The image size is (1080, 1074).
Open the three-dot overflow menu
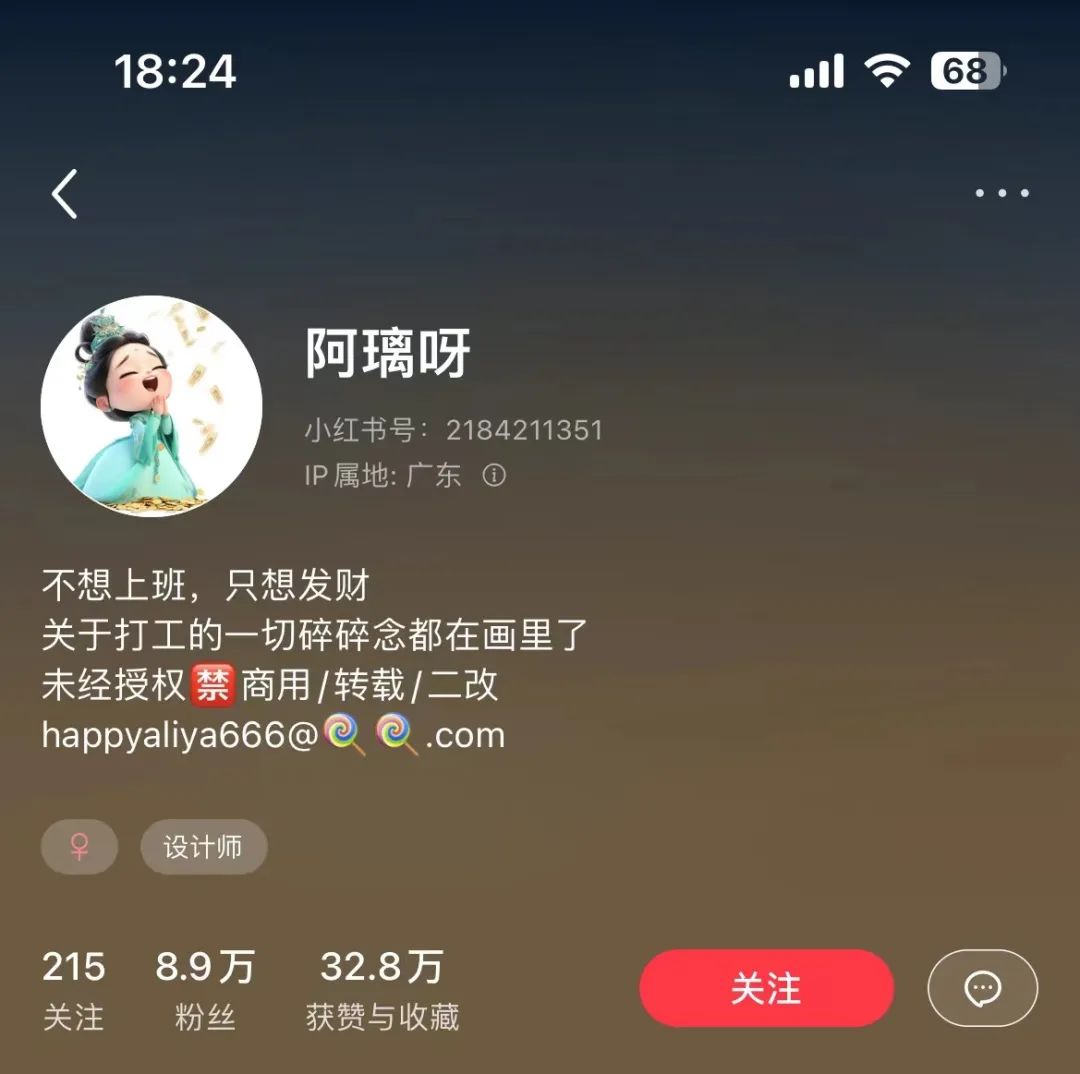pyautogui.click(x=1002, y=193)
